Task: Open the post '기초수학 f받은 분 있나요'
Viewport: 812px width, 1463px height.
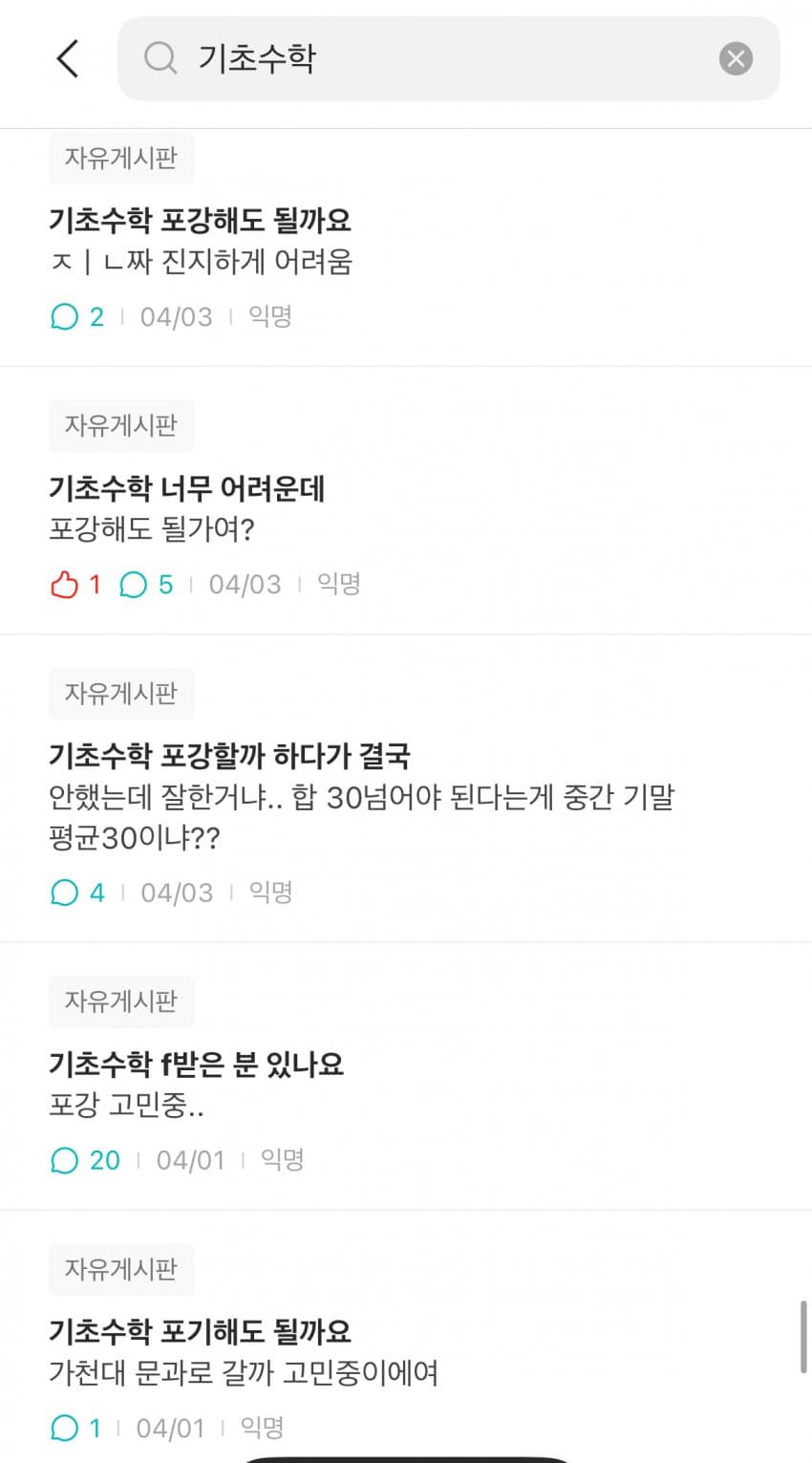Action: point(196,1064)
